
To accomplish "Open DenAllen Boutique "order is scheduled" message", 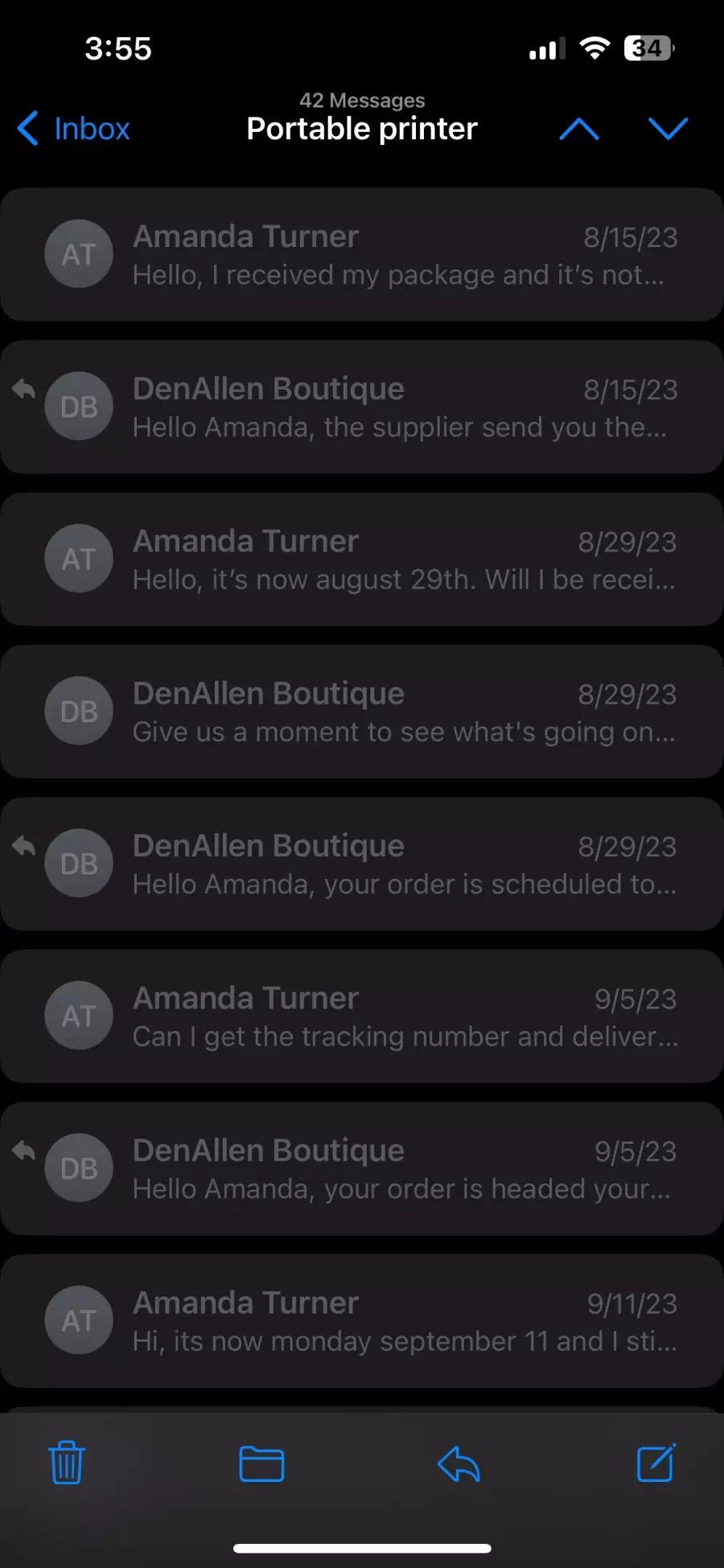I will (x=362, y=864).
